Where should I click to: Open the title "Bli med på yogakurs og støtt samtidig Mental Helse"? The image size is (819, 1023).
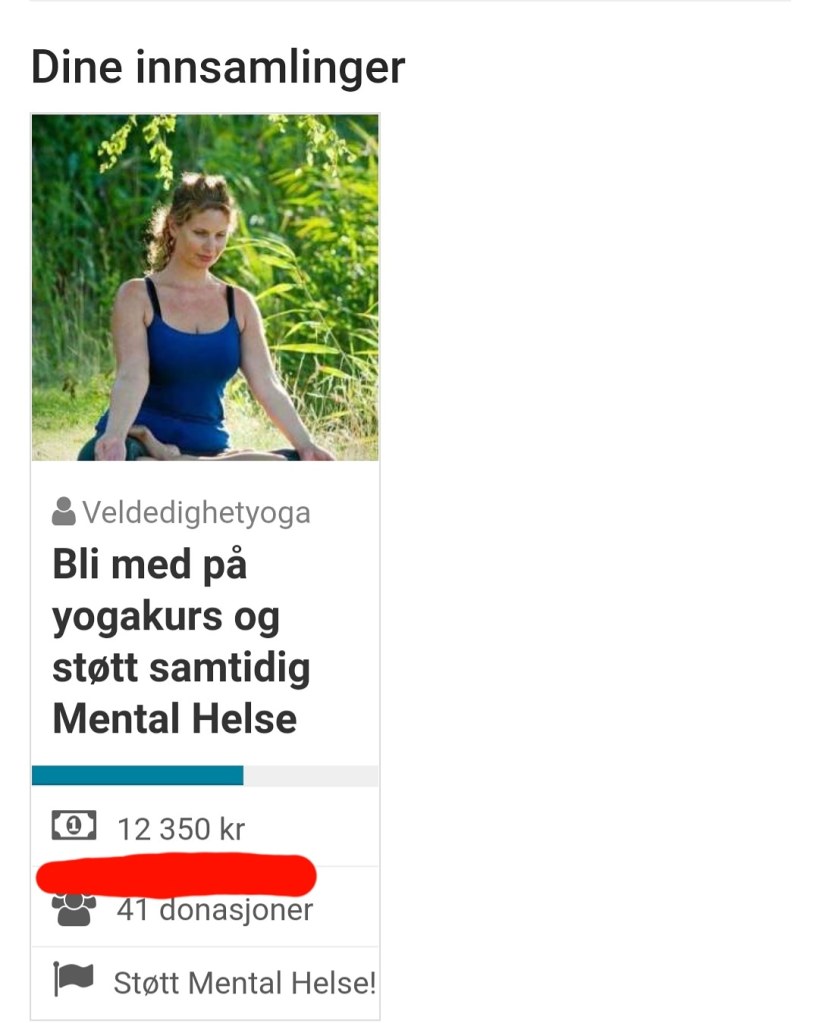tap(180, 642)
